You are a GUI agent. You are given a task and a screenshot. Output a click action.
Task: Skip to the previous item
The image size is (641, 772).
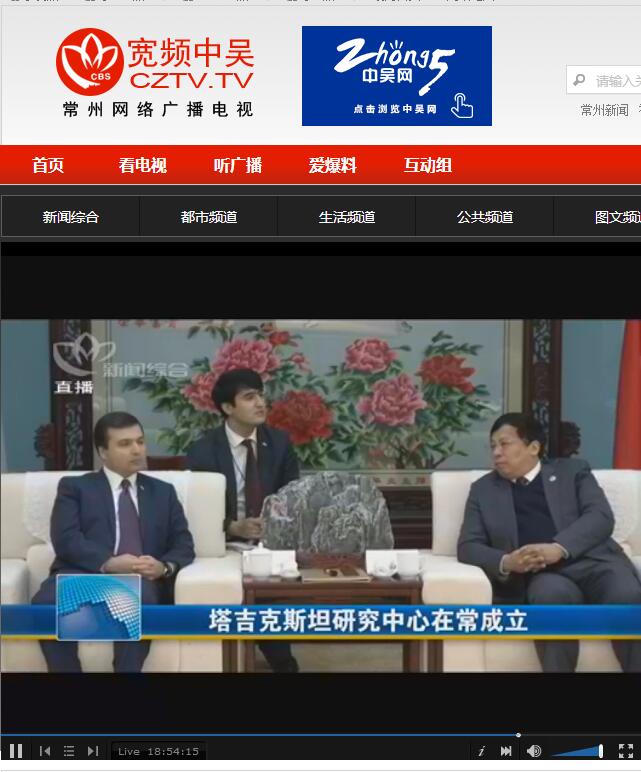tap(45, 751)
